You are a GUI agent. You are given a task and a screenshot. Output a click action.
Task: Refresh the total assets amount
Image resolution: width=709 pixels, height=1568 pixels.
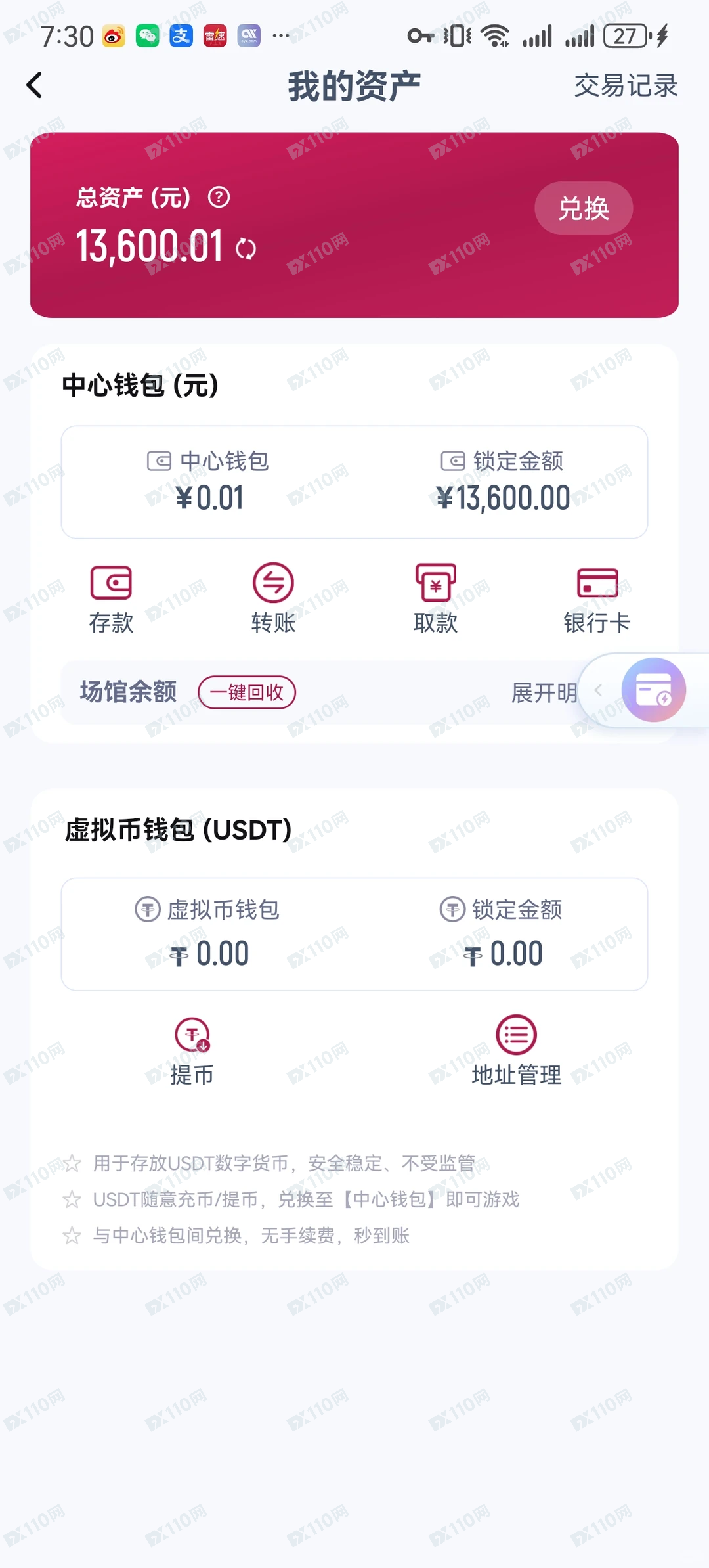[246, 249]
